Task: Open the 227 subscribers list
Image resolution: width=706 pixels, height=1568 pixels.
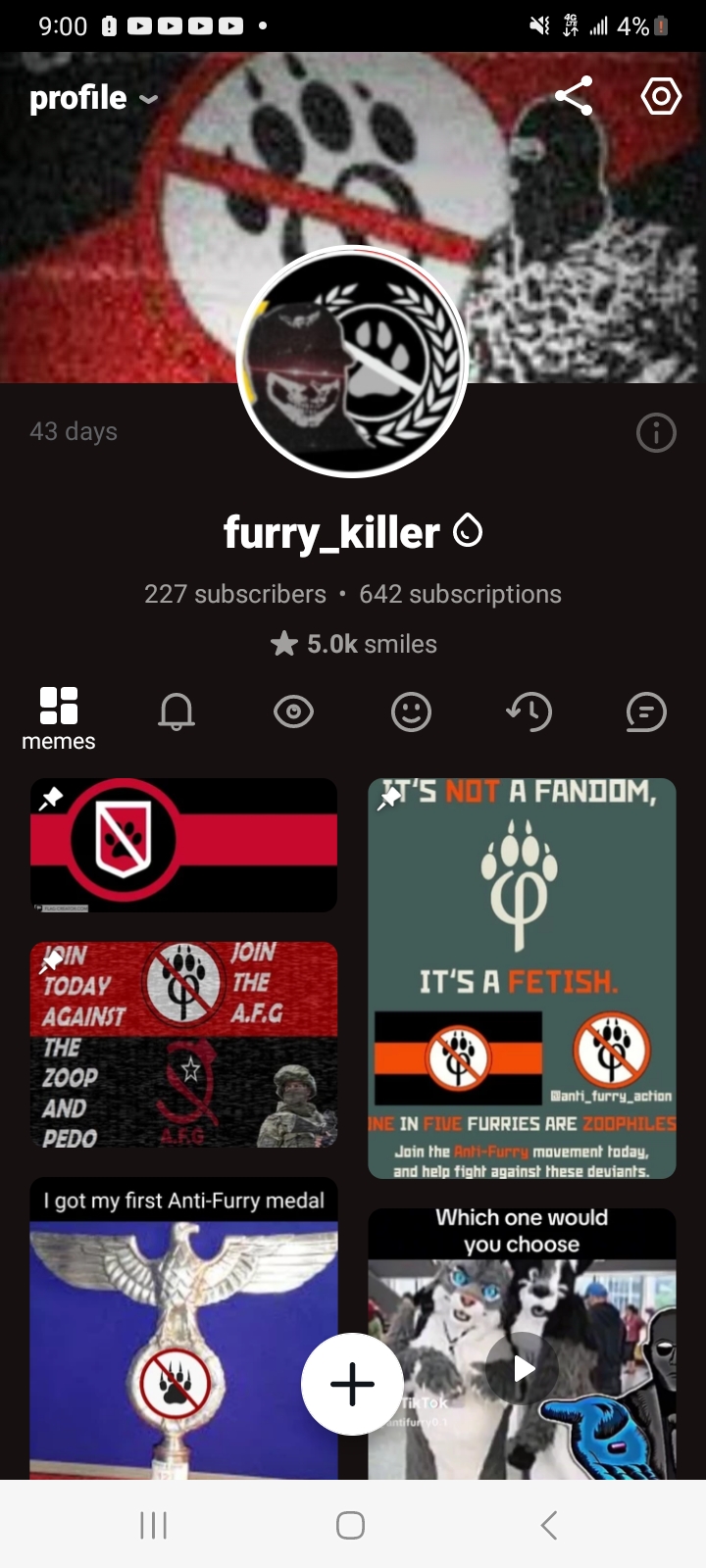Action: (235, 594)
